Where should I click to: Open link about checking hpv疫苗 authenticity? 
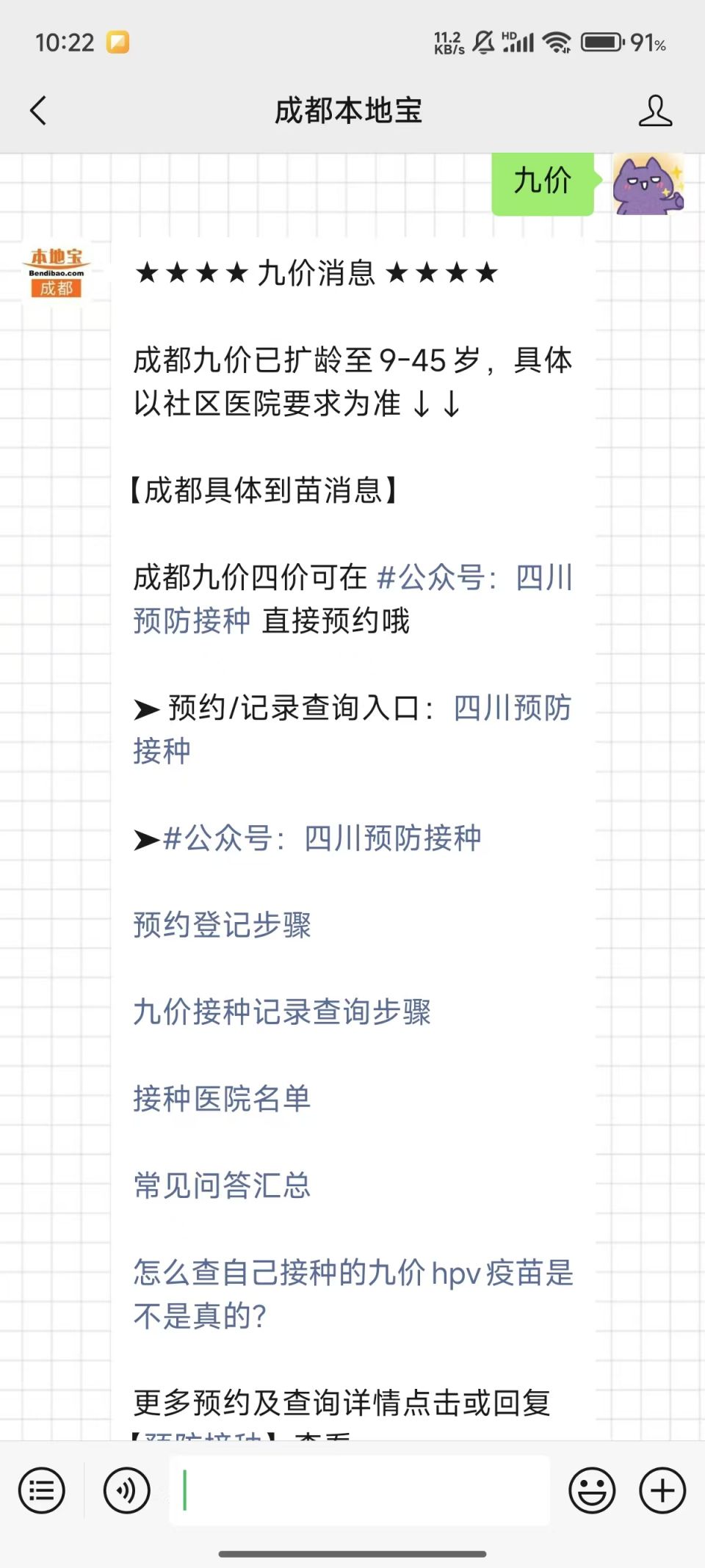353,1294
